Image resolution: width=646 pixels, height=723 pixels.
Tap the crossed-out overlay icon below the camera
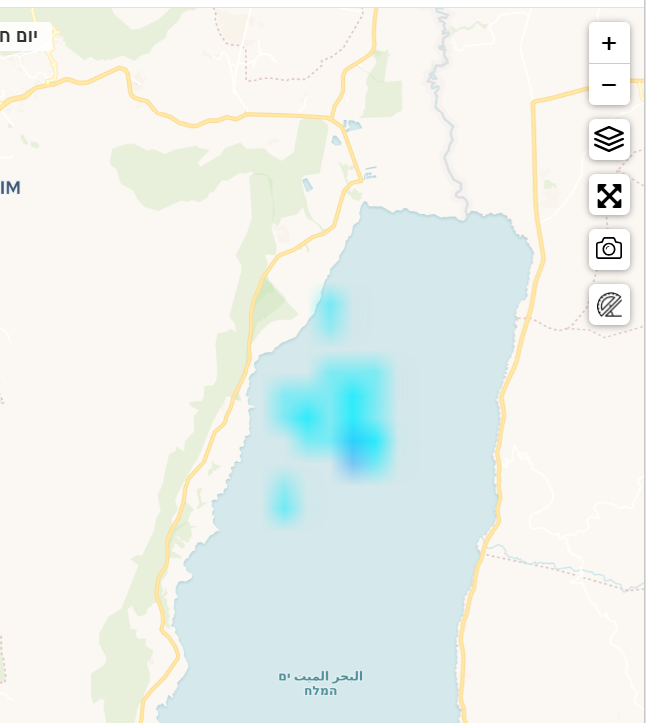coord(609,304)
